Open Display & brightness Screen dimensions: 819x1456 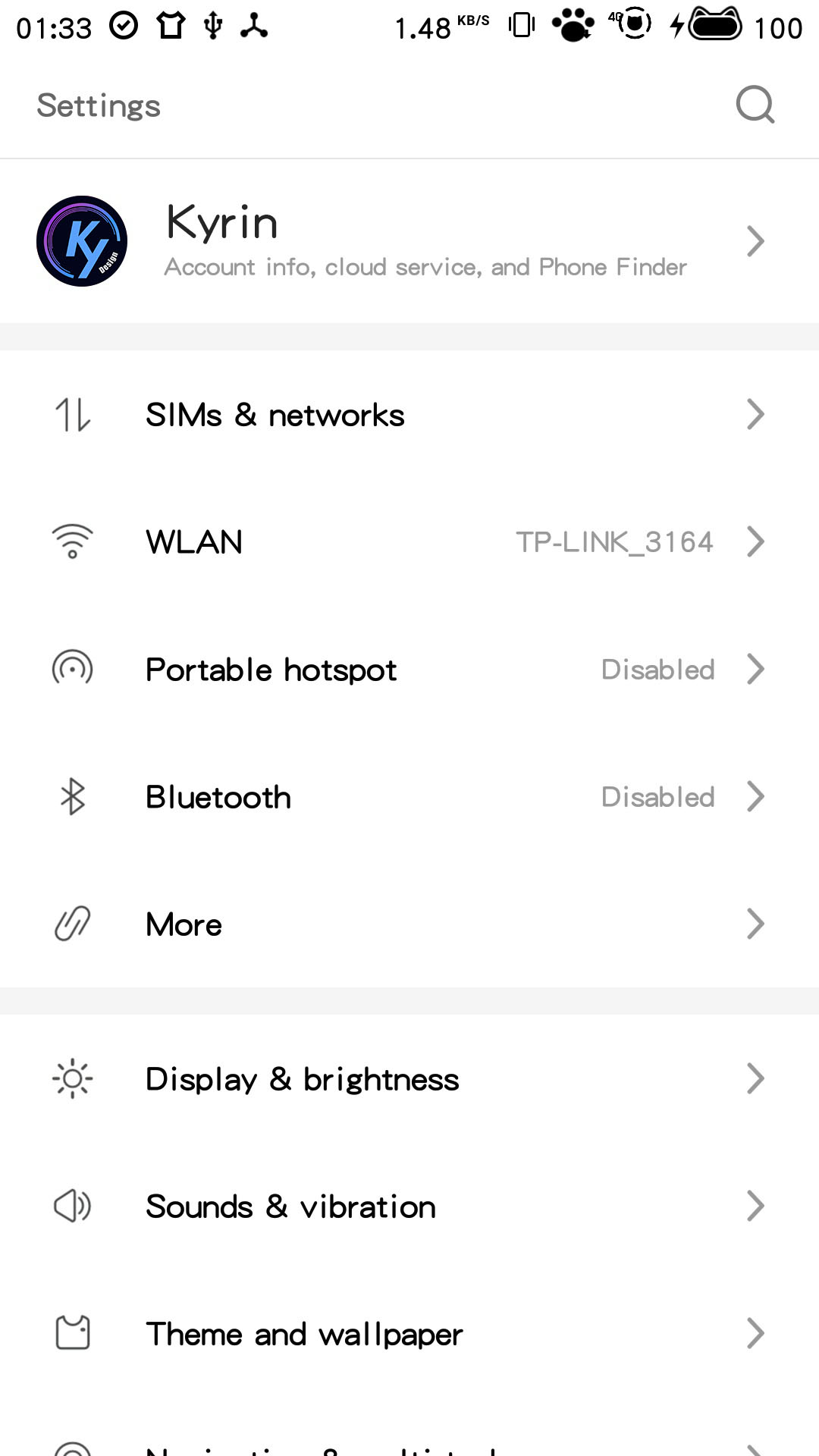[409, 1079]
